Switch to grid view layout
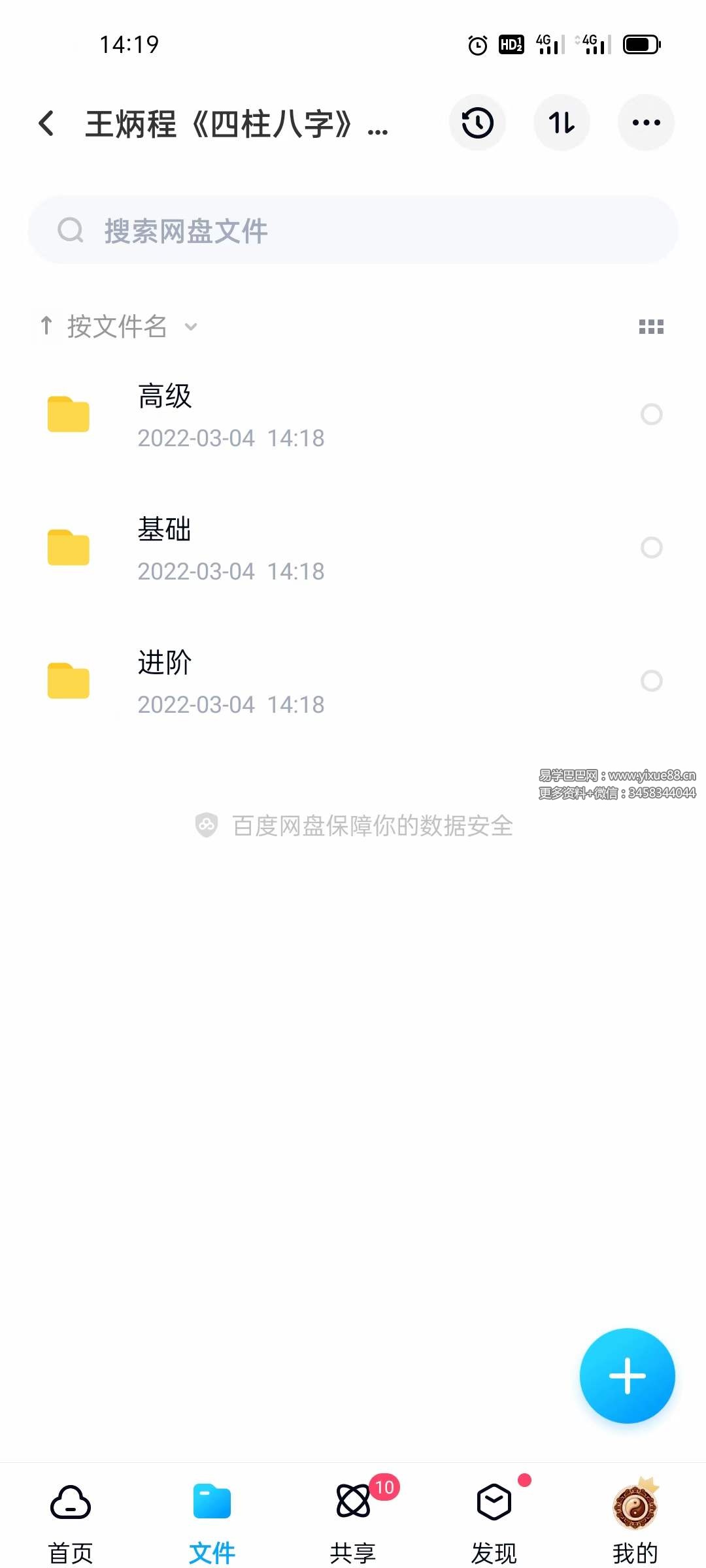Image resolution: width=706 pixels, height=1568 pixels. point(651,327)
